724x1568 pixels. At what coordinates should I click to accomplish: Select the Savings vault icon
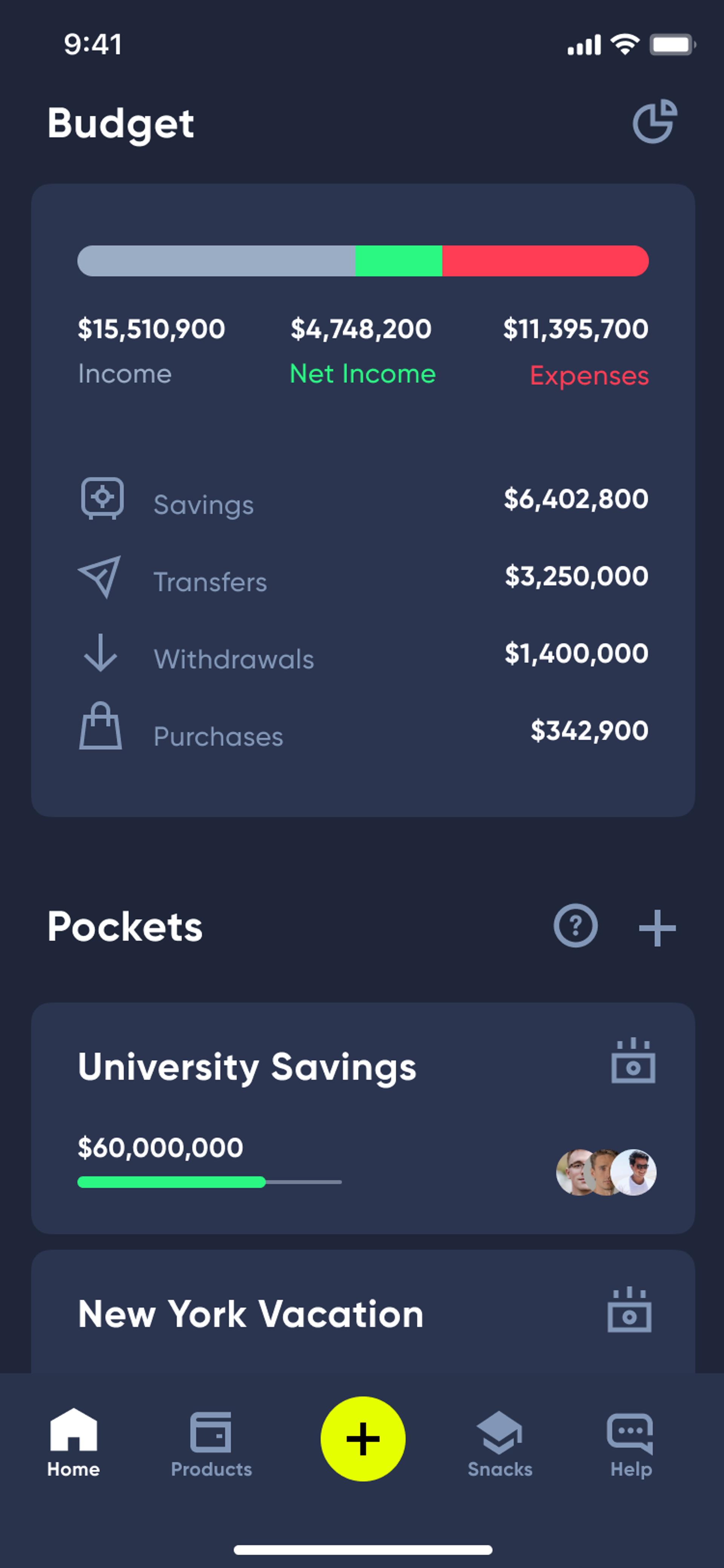102,498
